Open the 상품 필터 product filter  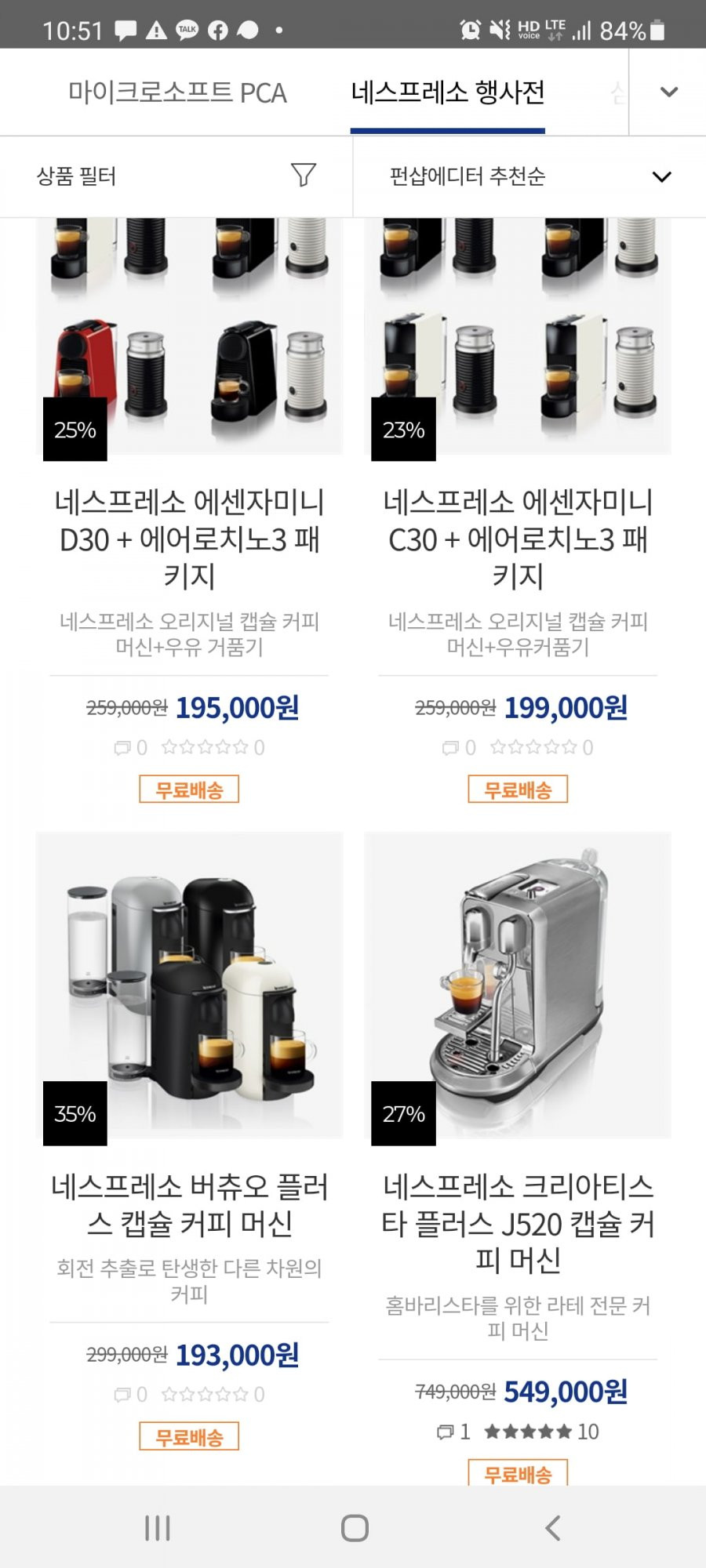[x=176, y=176]
